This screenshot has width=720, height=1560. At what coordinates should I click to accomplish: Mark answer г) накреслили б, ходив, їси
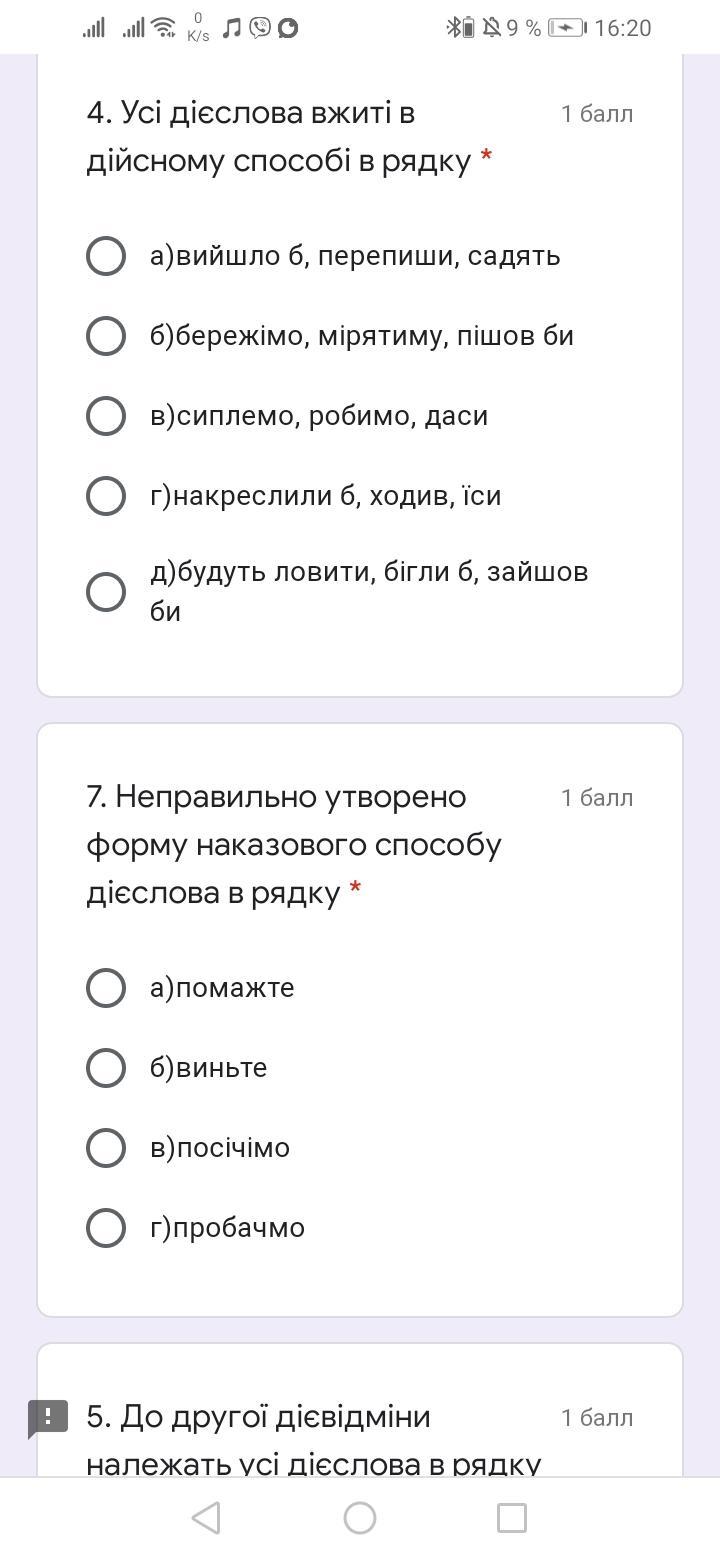click(x=106, y=496)
